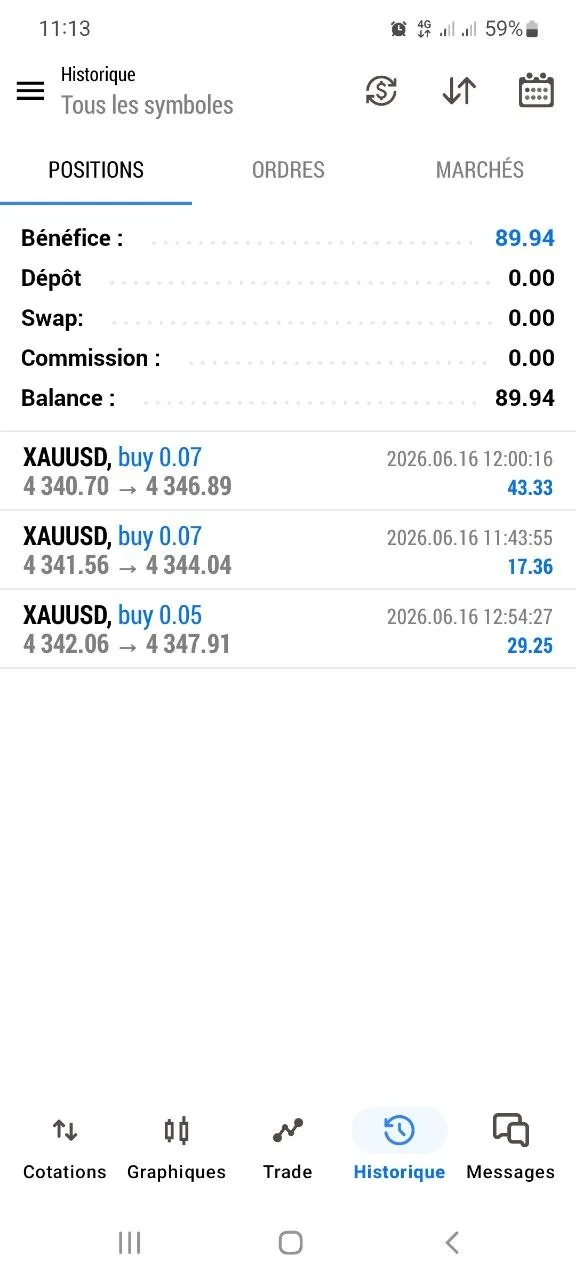
Task: Go to the phone home screen
Action: pyautogui.click(x=290, y=1243)
